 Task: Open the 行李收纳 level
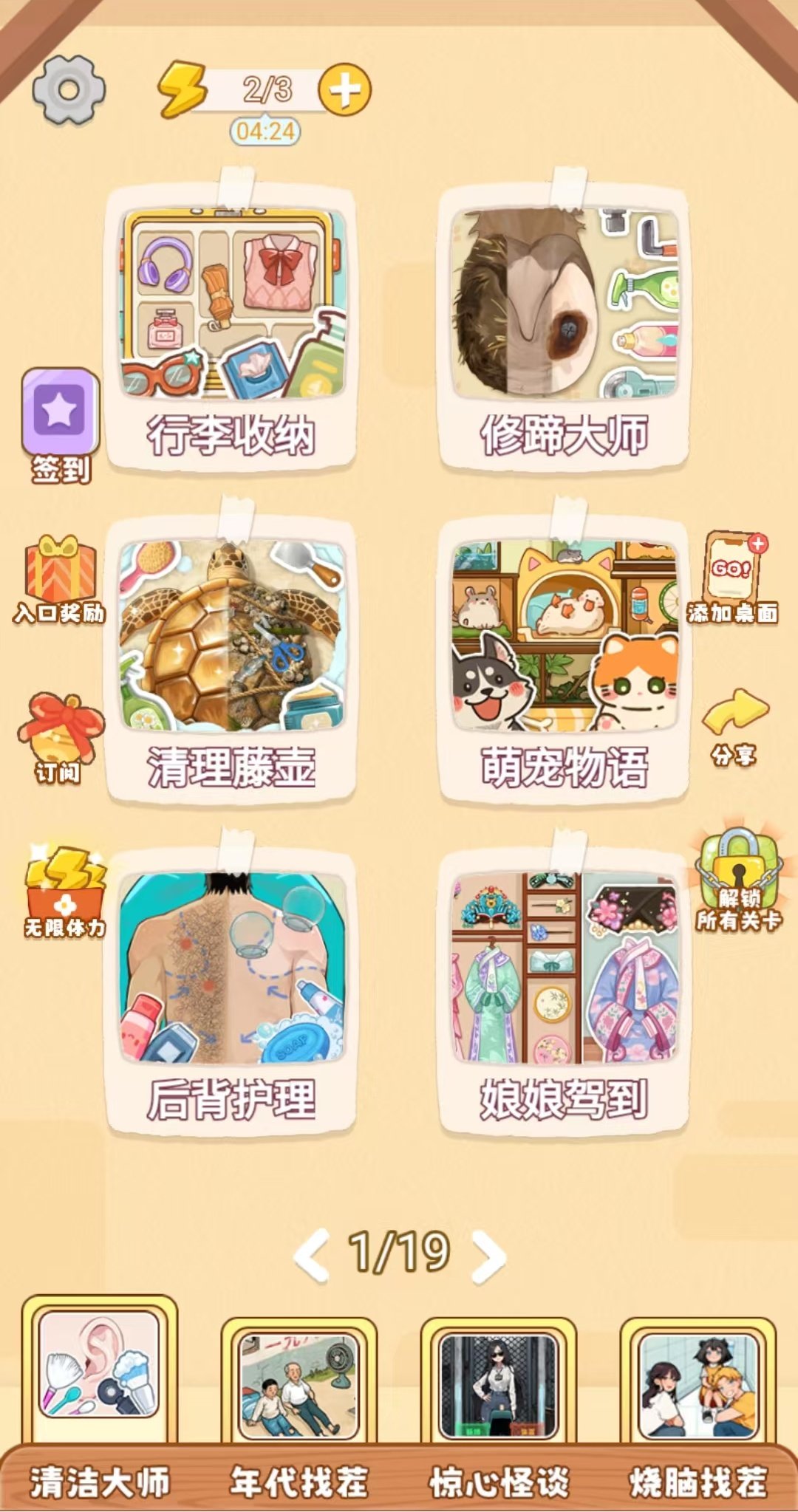(232, 325)
